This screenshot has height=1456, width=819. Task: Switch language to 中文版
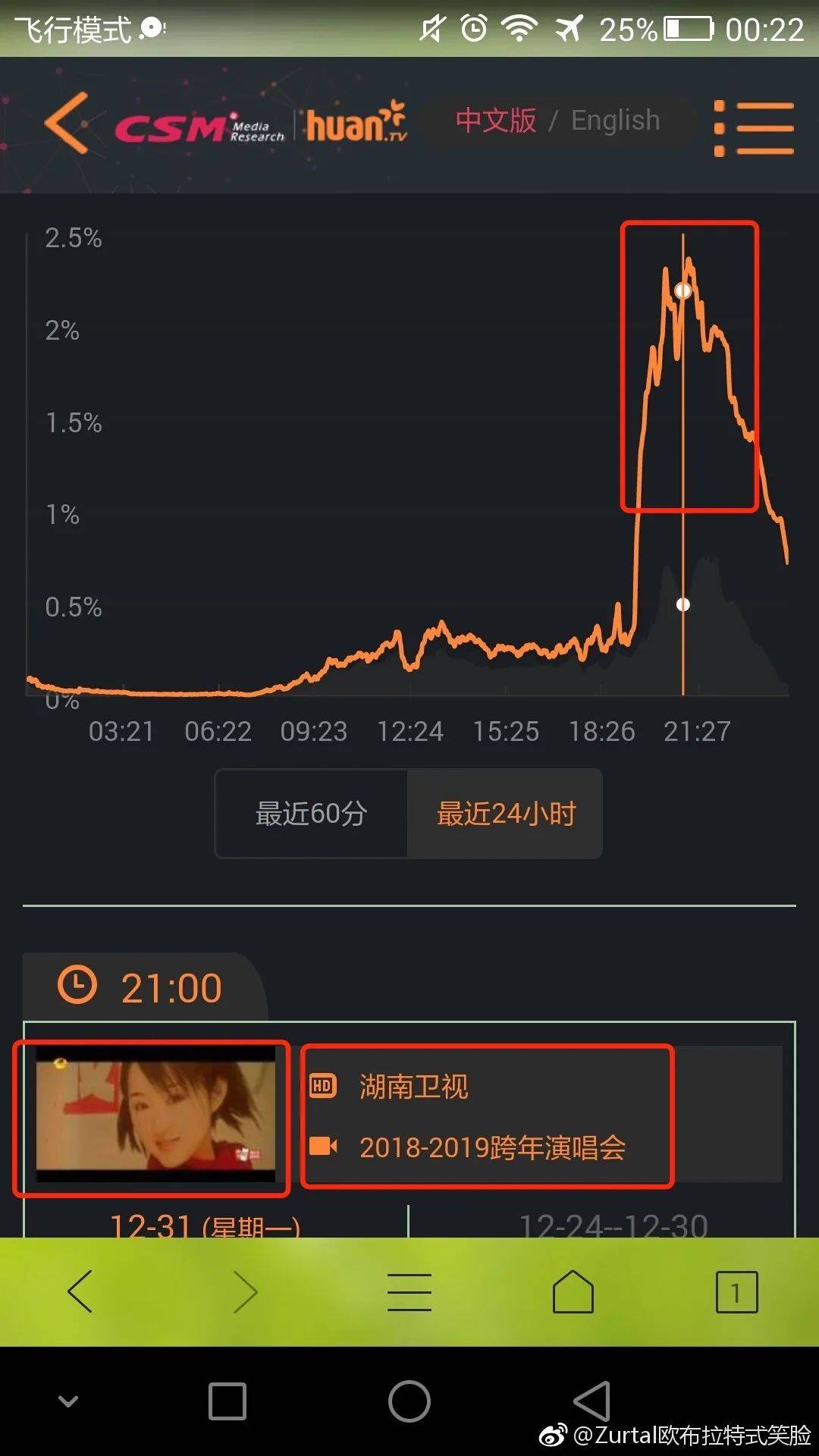[496, 121]
